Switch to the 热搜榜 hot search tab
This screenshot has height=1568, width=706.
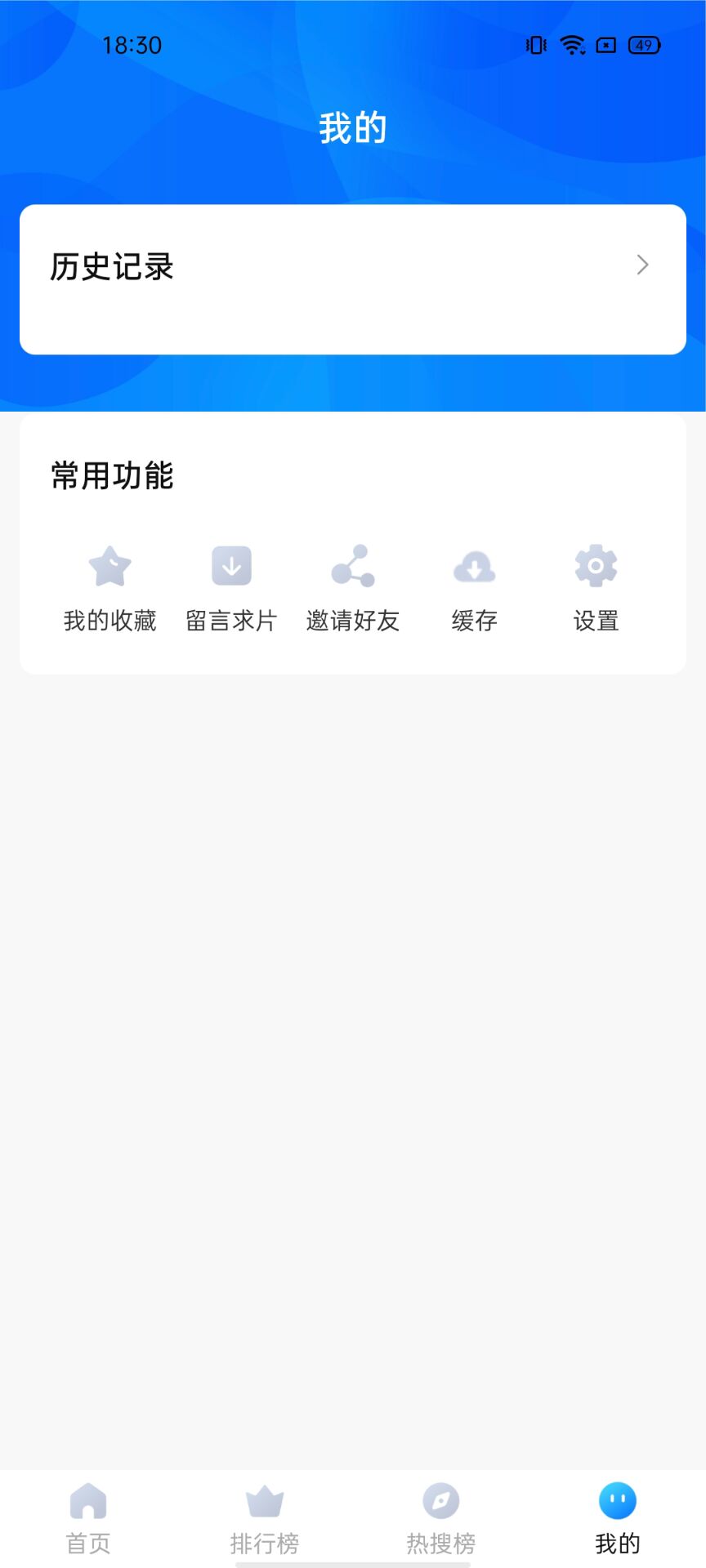(x=441, y=1517)
